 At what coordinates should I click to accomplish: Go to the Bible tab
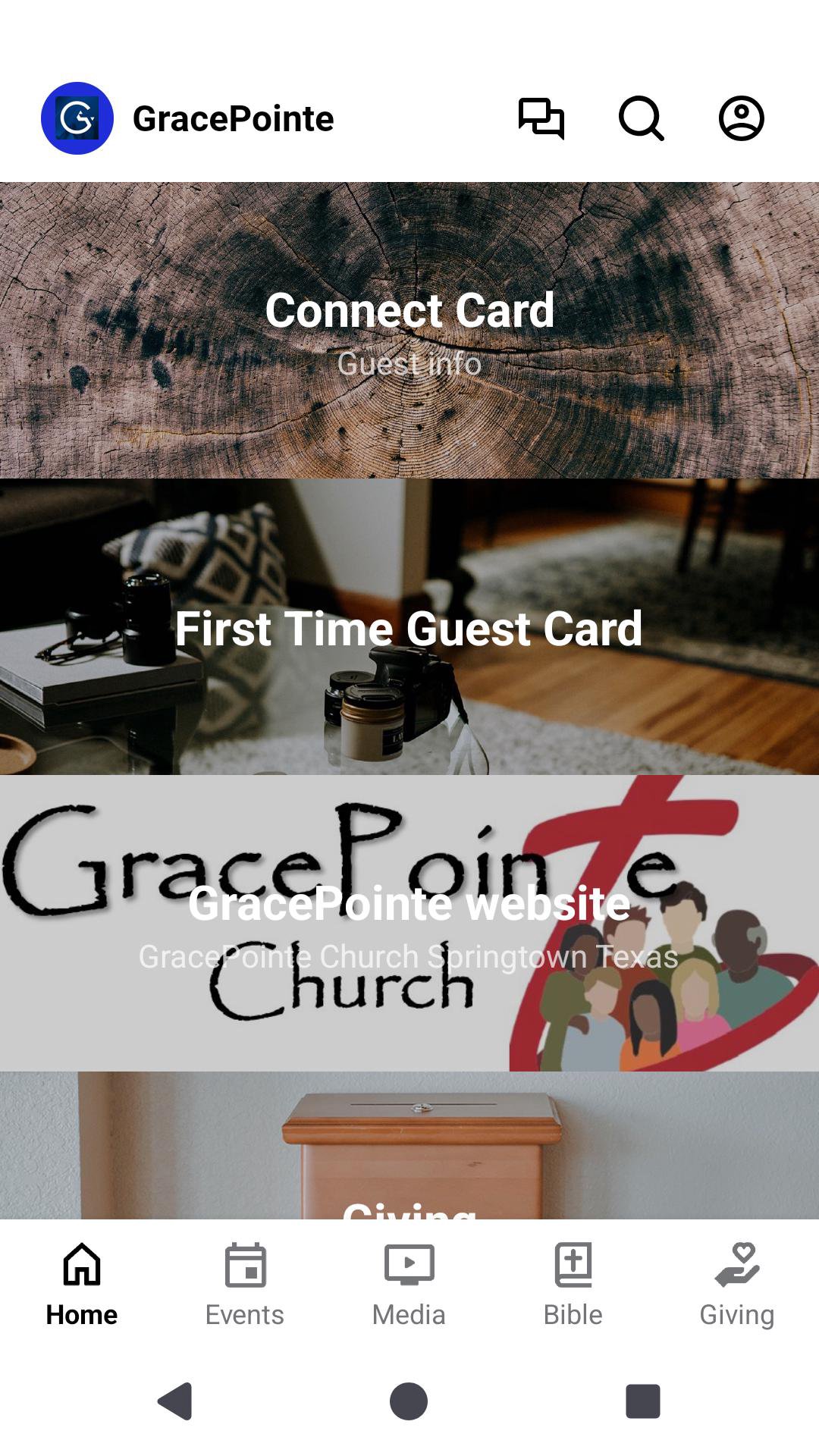tap(573, 1283)
